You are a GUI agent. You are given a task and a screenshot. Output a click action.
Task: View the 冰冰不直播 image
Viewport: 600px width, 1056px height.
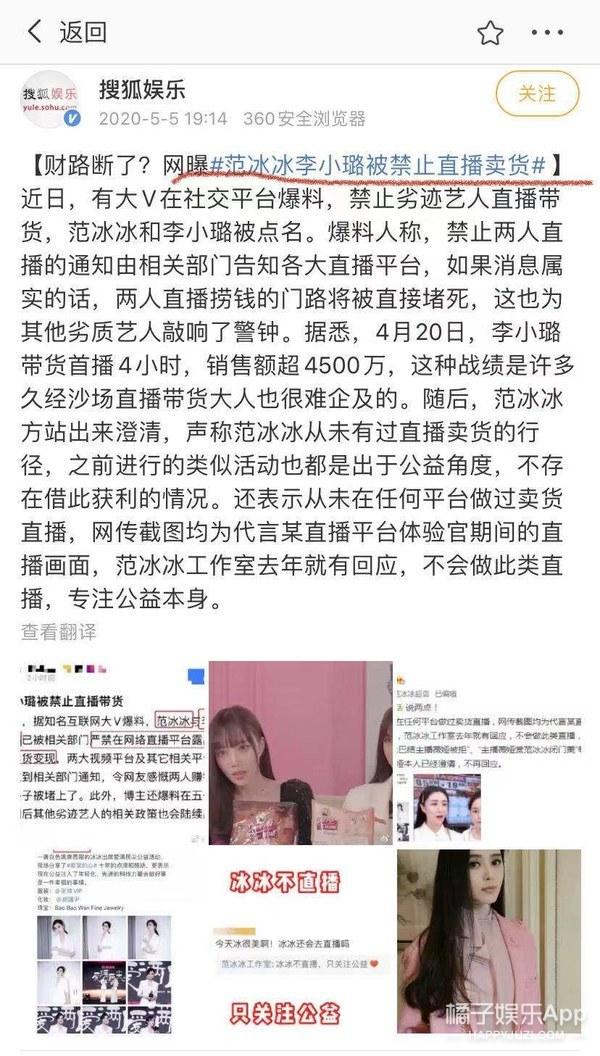pos(298,945)
